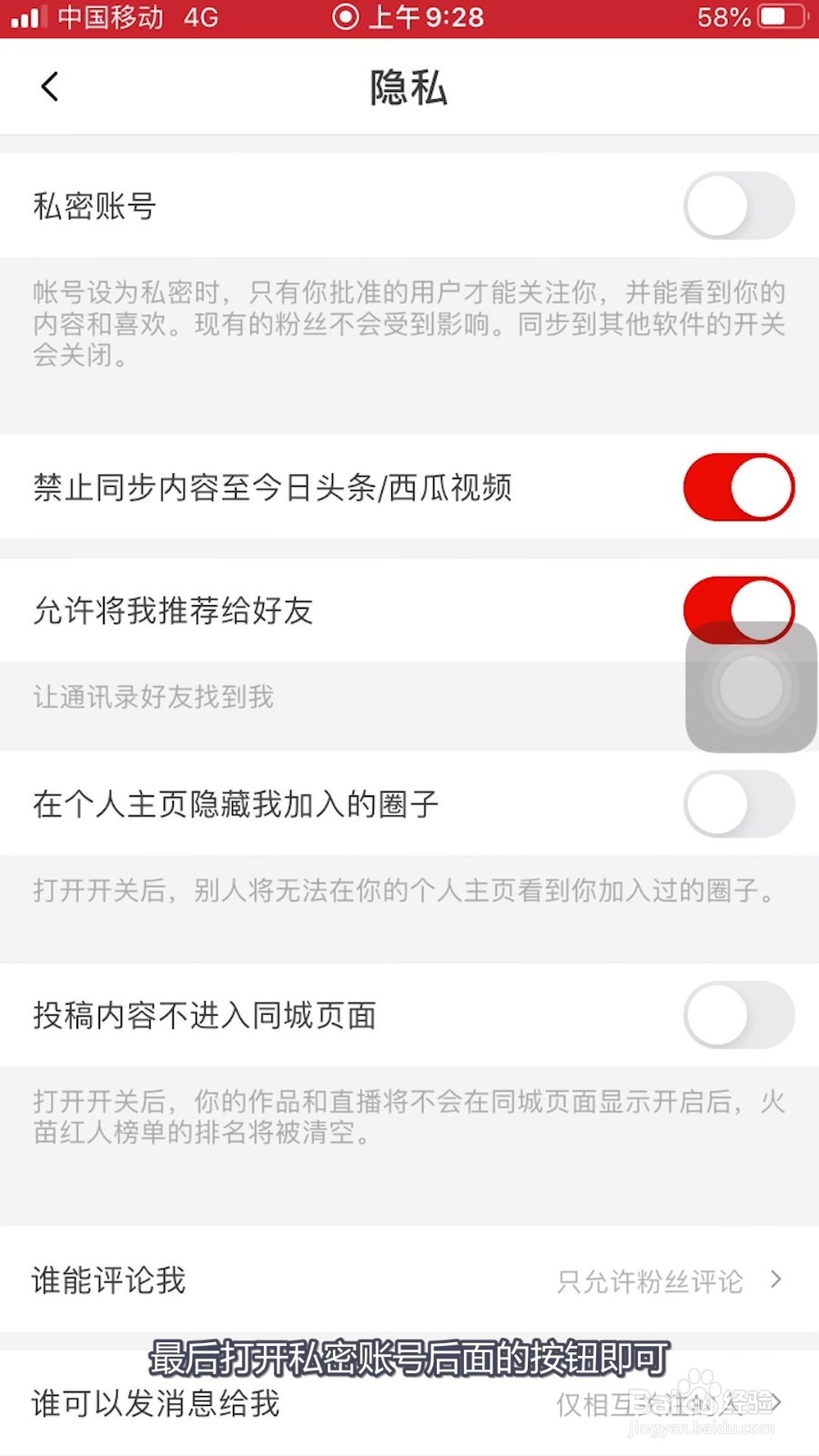Screen dimensions: 819x1456
Task: Go back from the 隐私 page
Action: (50, 87)
